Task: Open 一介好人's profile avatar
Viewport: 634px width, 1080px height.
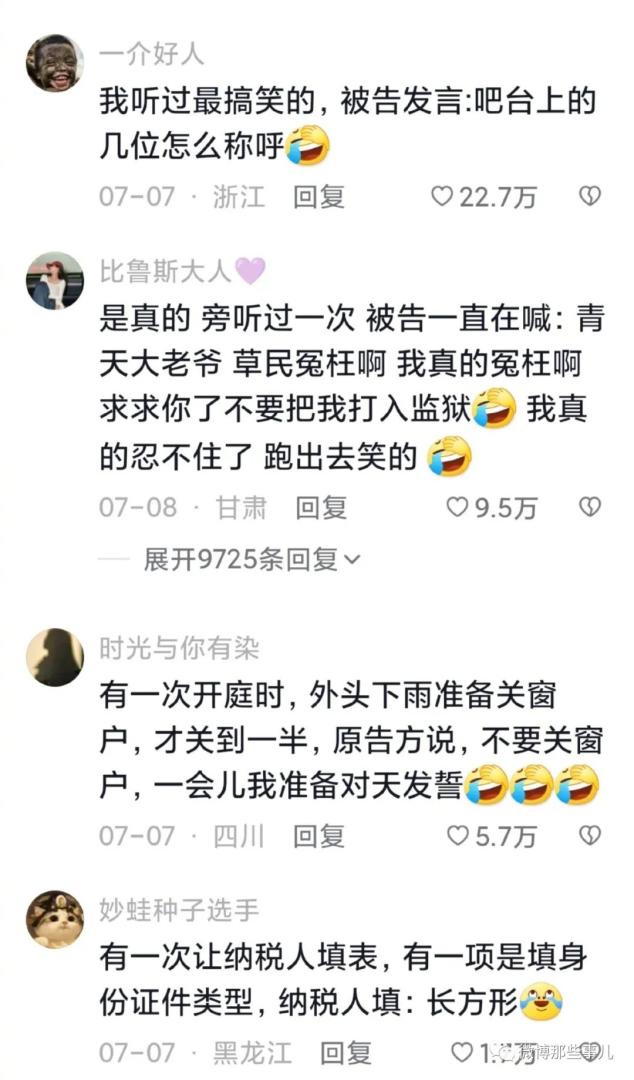Action: click(54, 62)
